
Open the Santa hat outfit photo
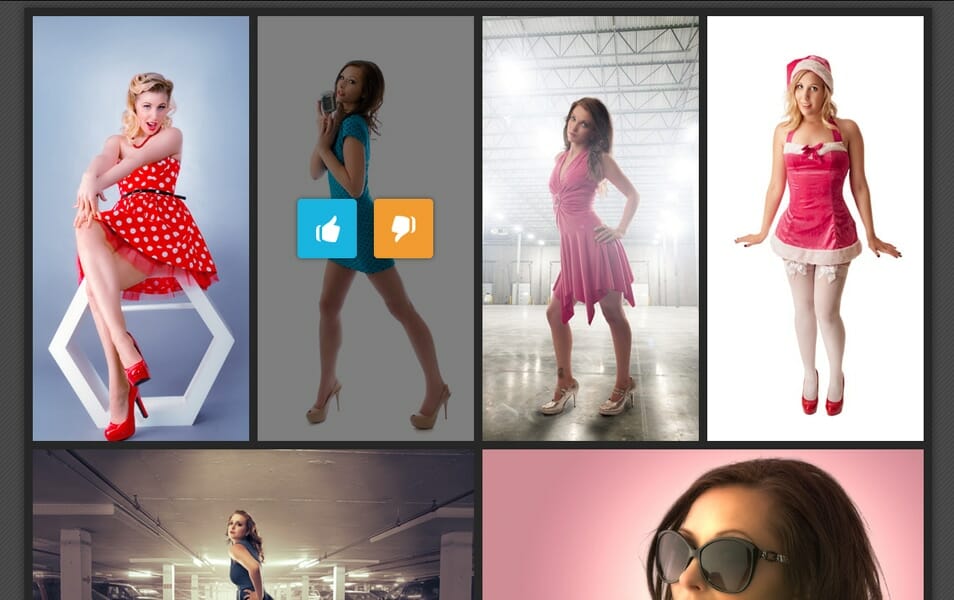[x=815, y=228]
